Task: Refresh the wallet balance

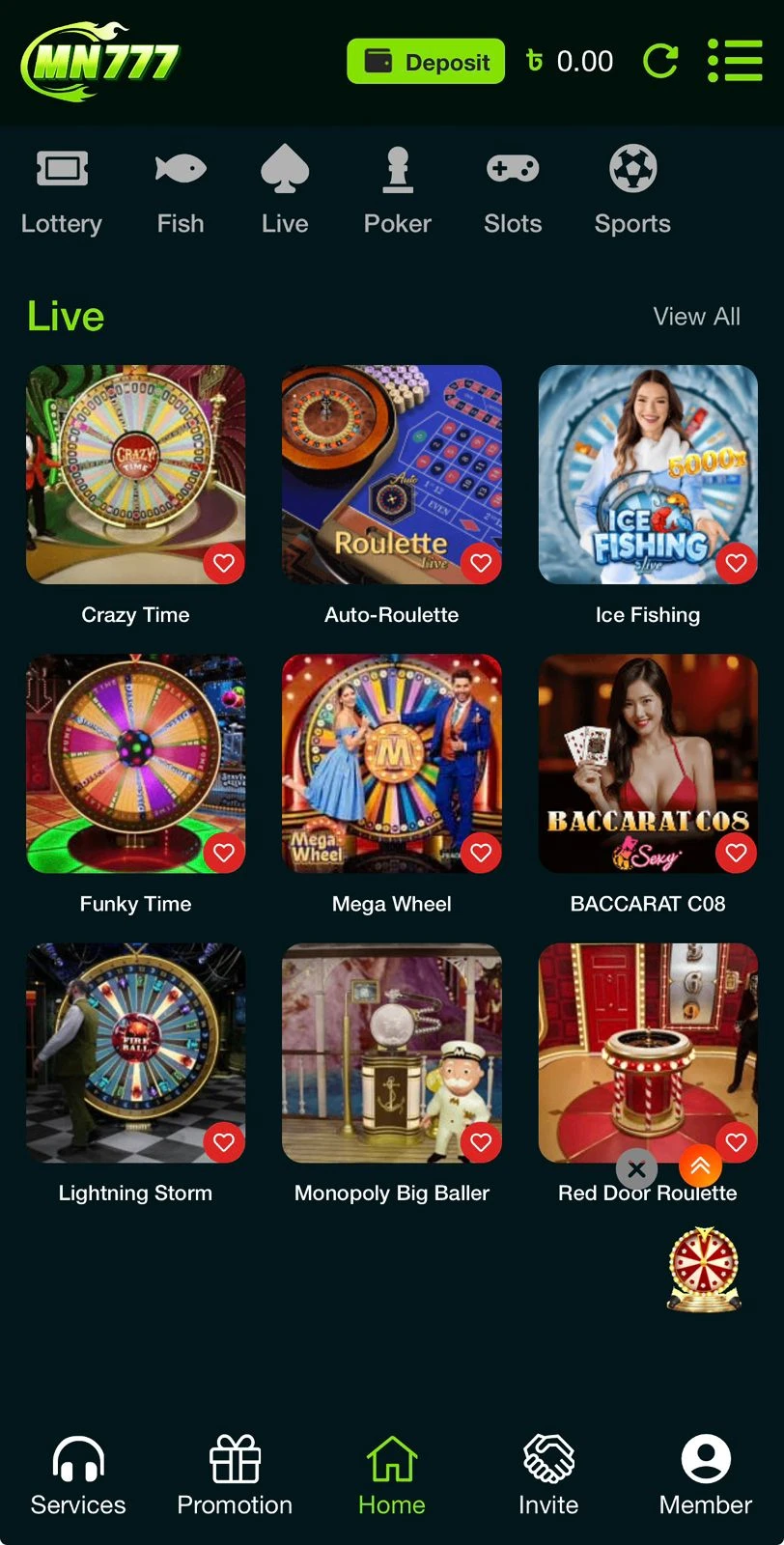Action: coord(660,62)
